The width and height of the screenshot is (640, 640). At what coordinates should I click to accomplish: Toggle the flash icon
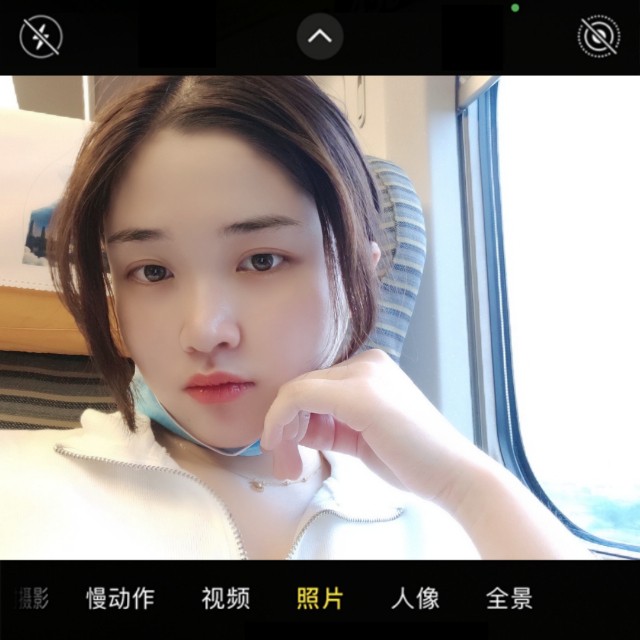point(41,36)
